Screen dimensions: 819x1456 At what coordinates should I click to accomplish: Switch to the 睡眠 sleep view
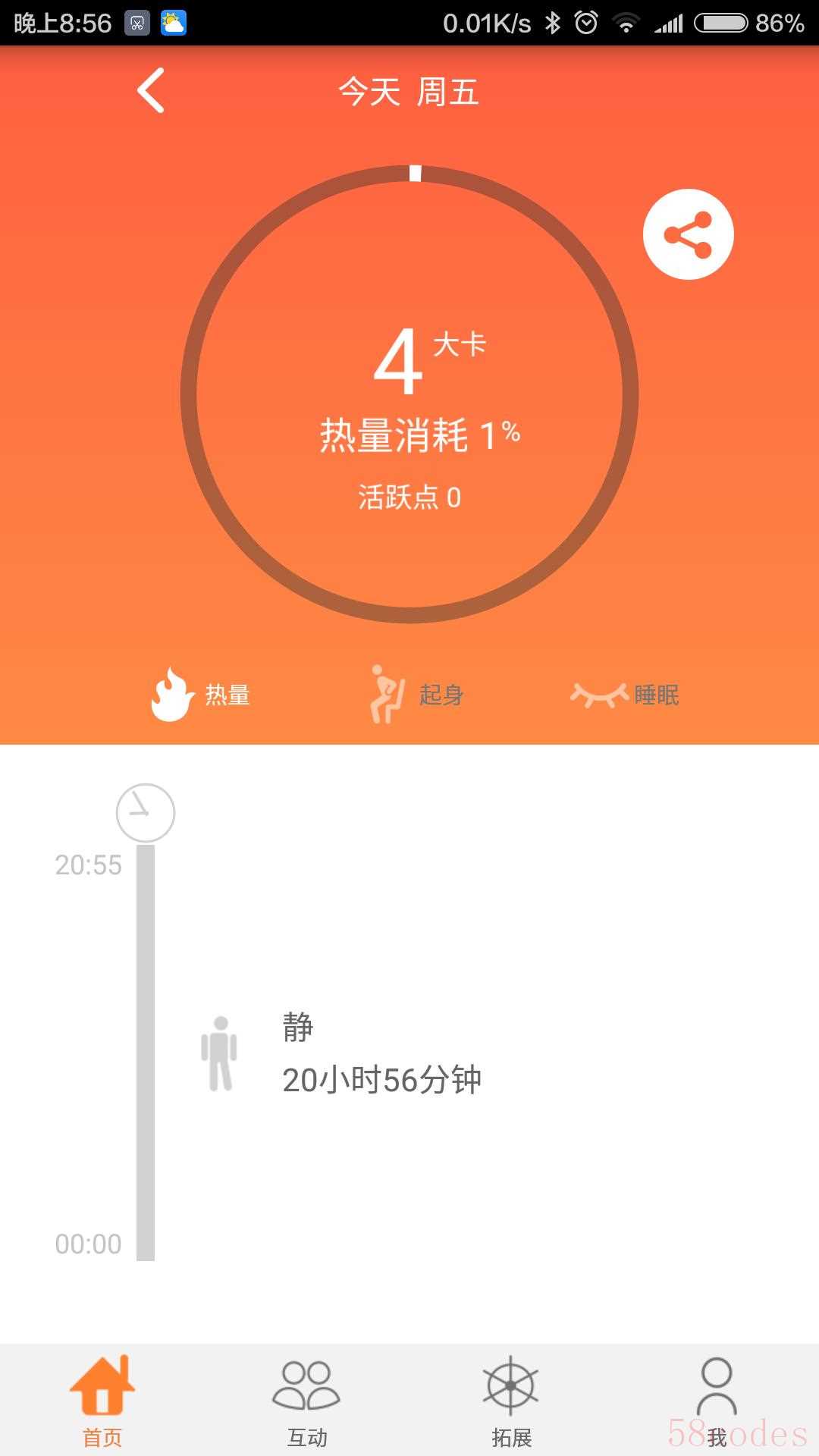coord(625,694)
